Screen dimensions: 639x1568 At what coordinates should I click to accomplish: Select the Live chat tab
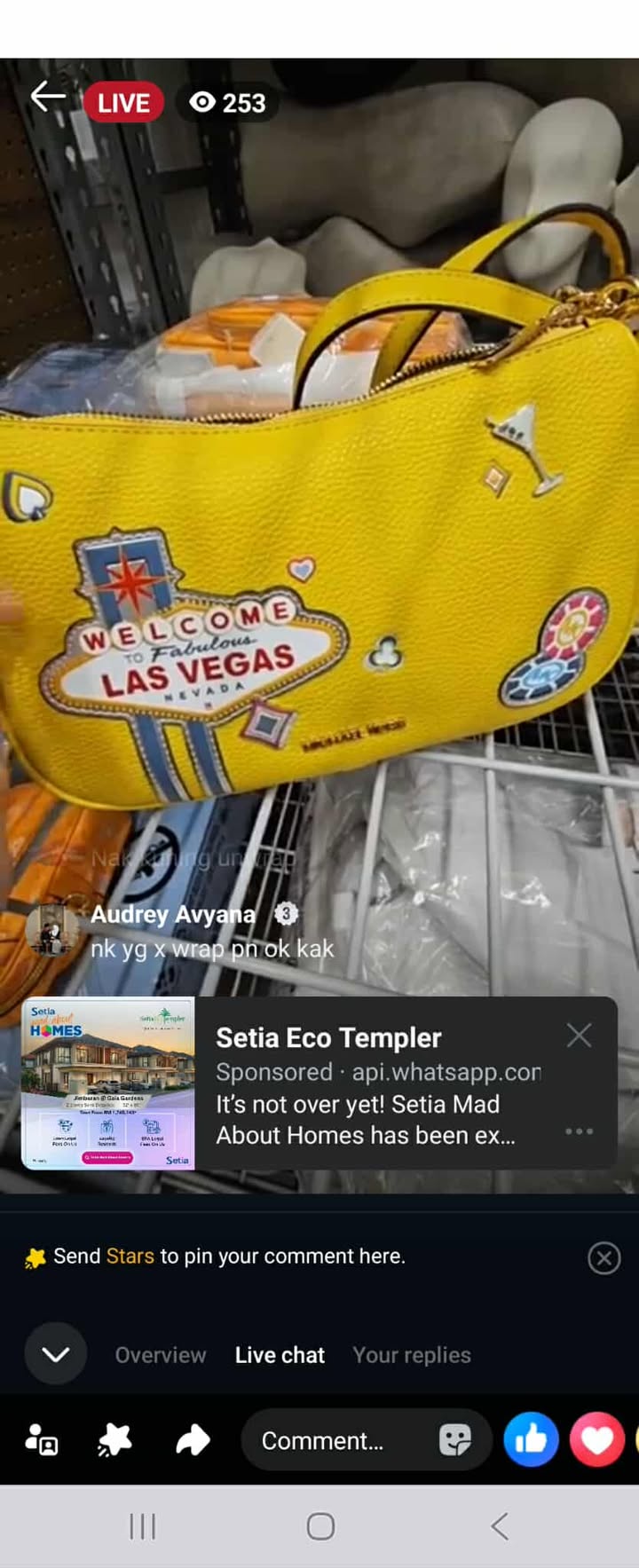pos(280,1355)
